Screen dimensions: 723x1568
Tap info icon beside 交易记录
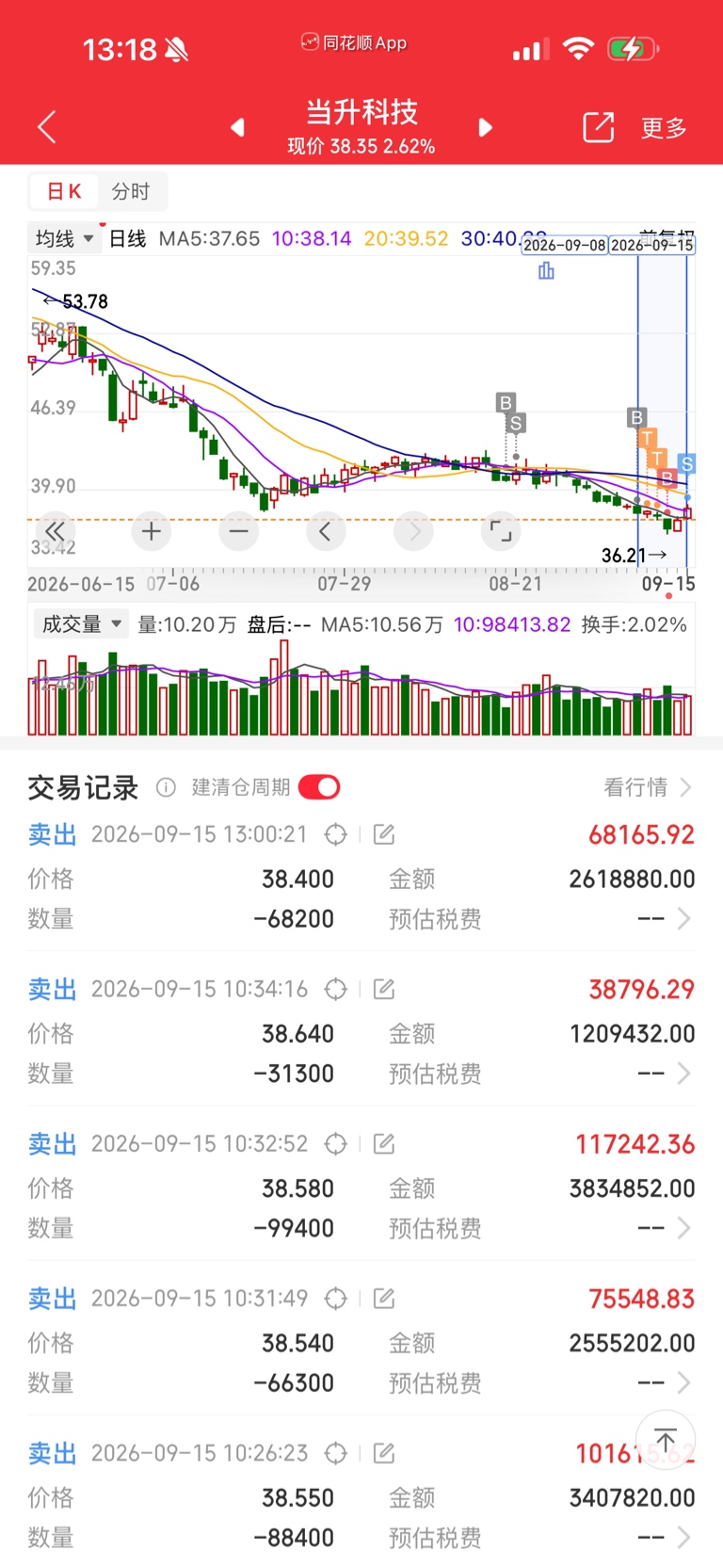[x=166, y=787]
